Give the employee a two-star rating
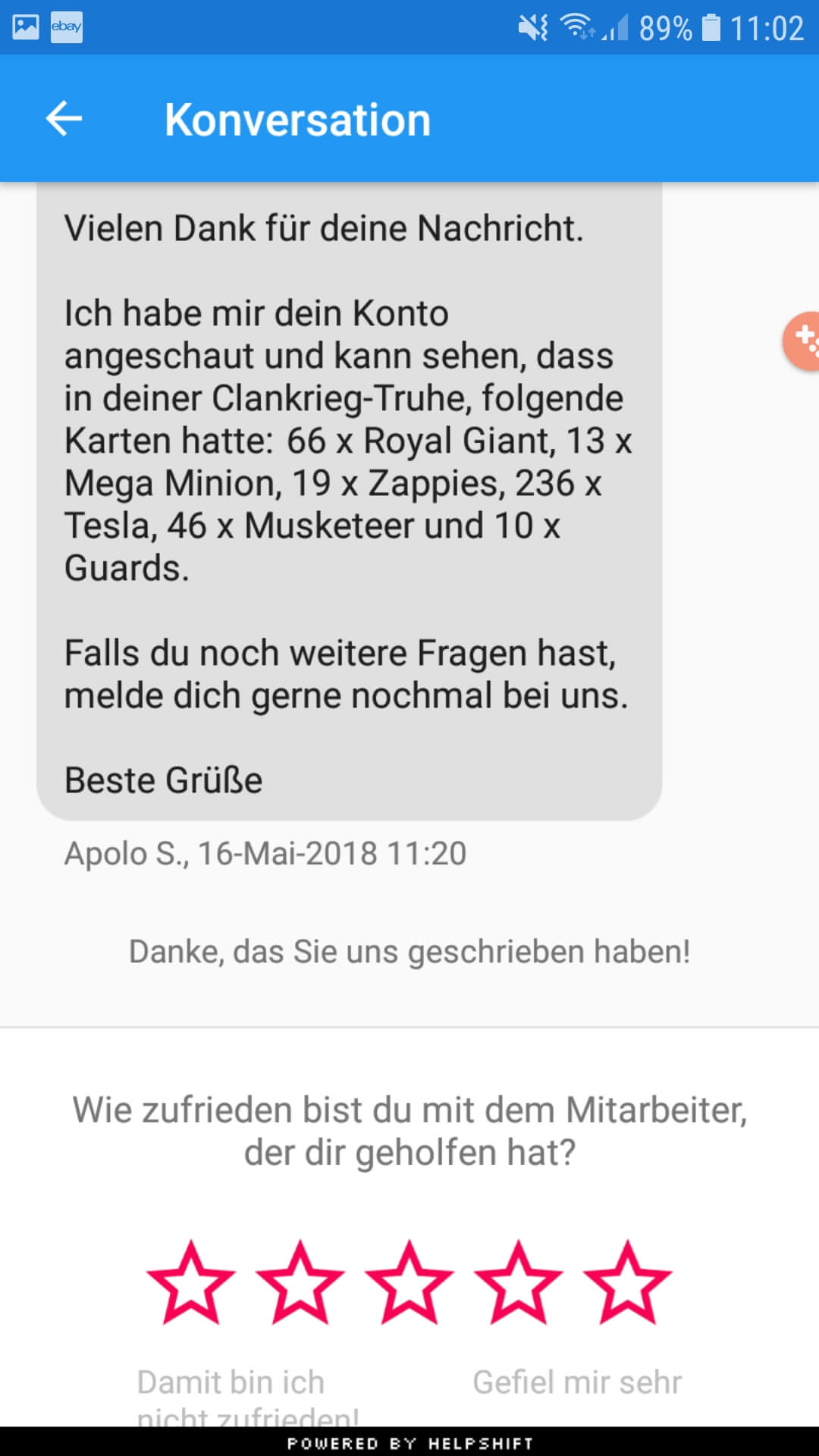 [300, 1283]
